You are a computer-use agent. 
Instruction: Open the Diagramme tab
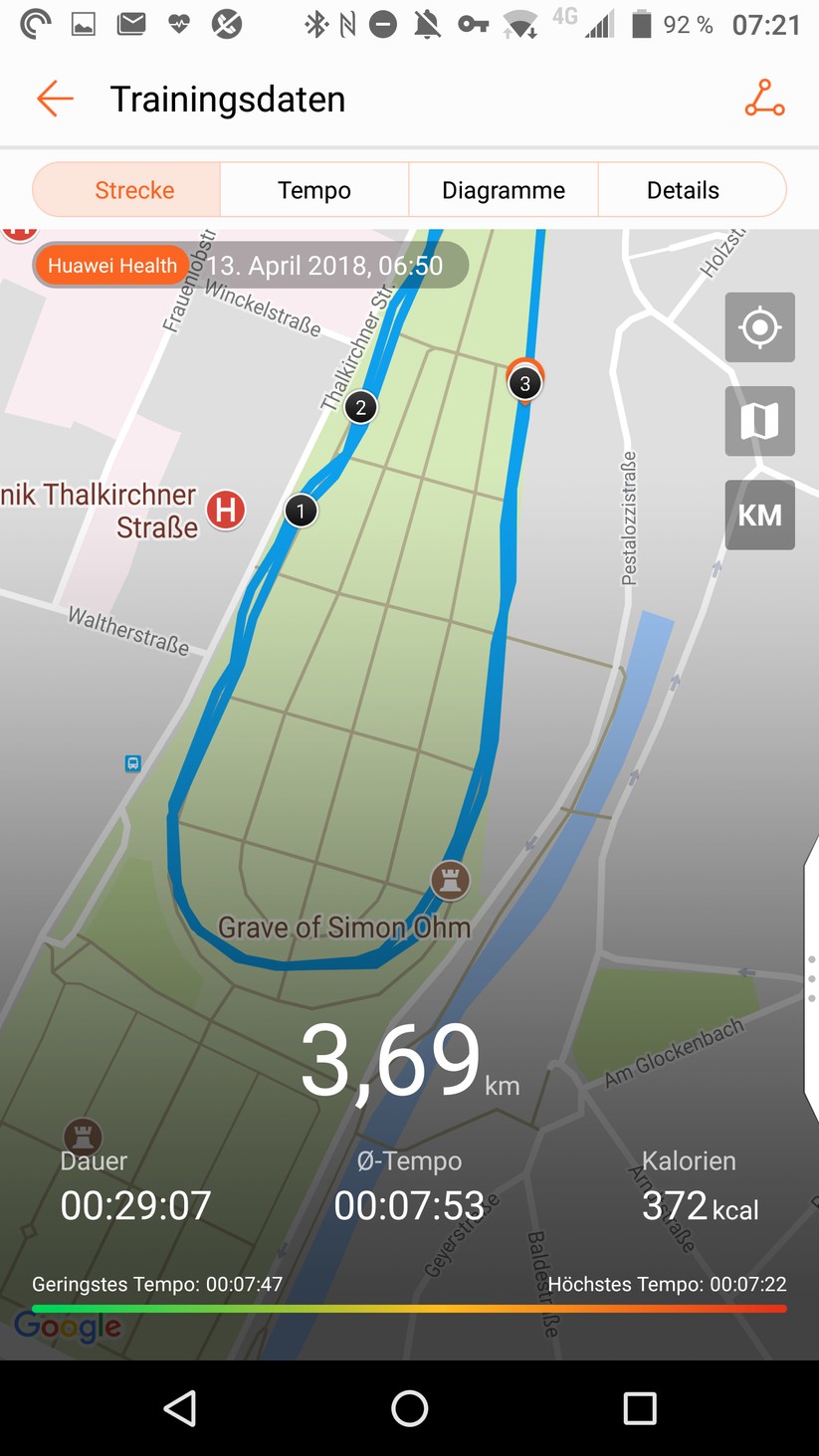tap(503, 190)
